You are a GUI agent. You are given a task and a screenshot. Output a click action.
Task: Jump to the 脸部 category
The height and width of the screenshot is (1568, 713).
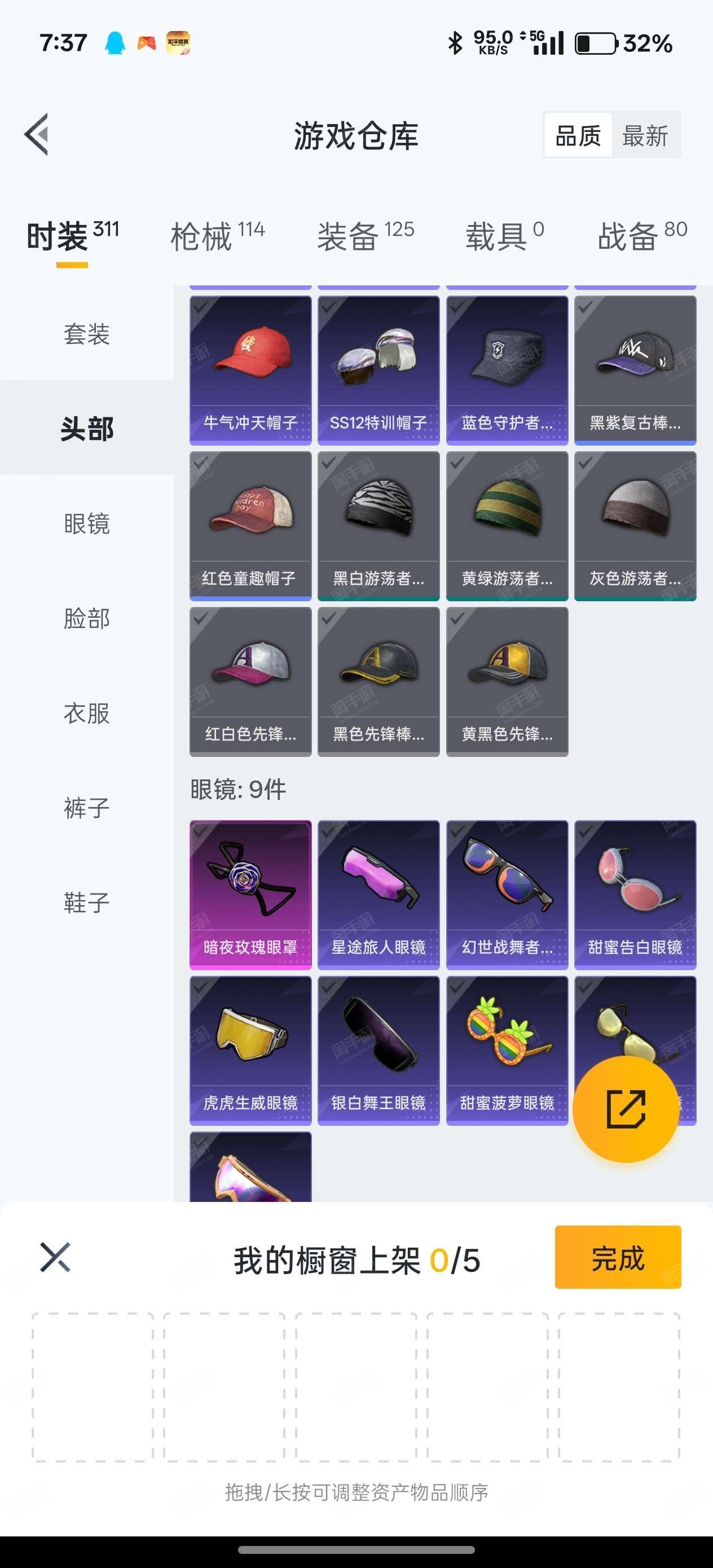click(86, 618)
